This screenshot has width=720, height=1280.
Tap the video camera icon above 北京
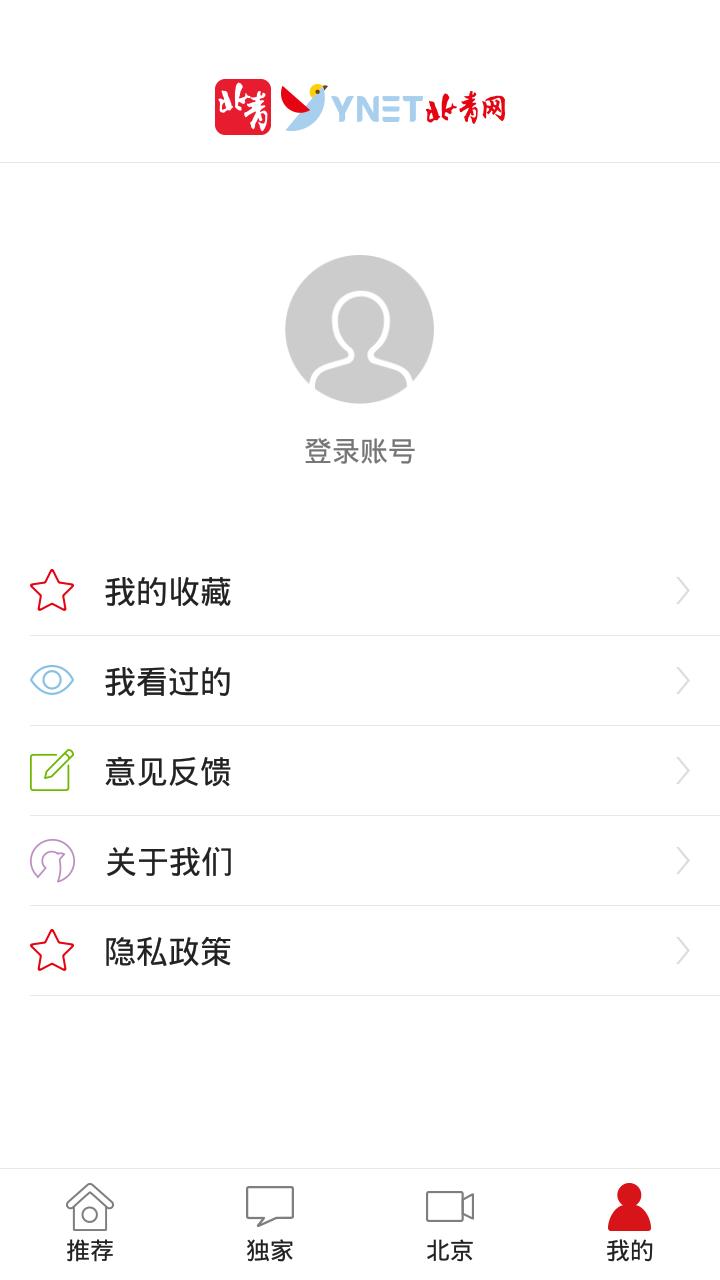448,1205
